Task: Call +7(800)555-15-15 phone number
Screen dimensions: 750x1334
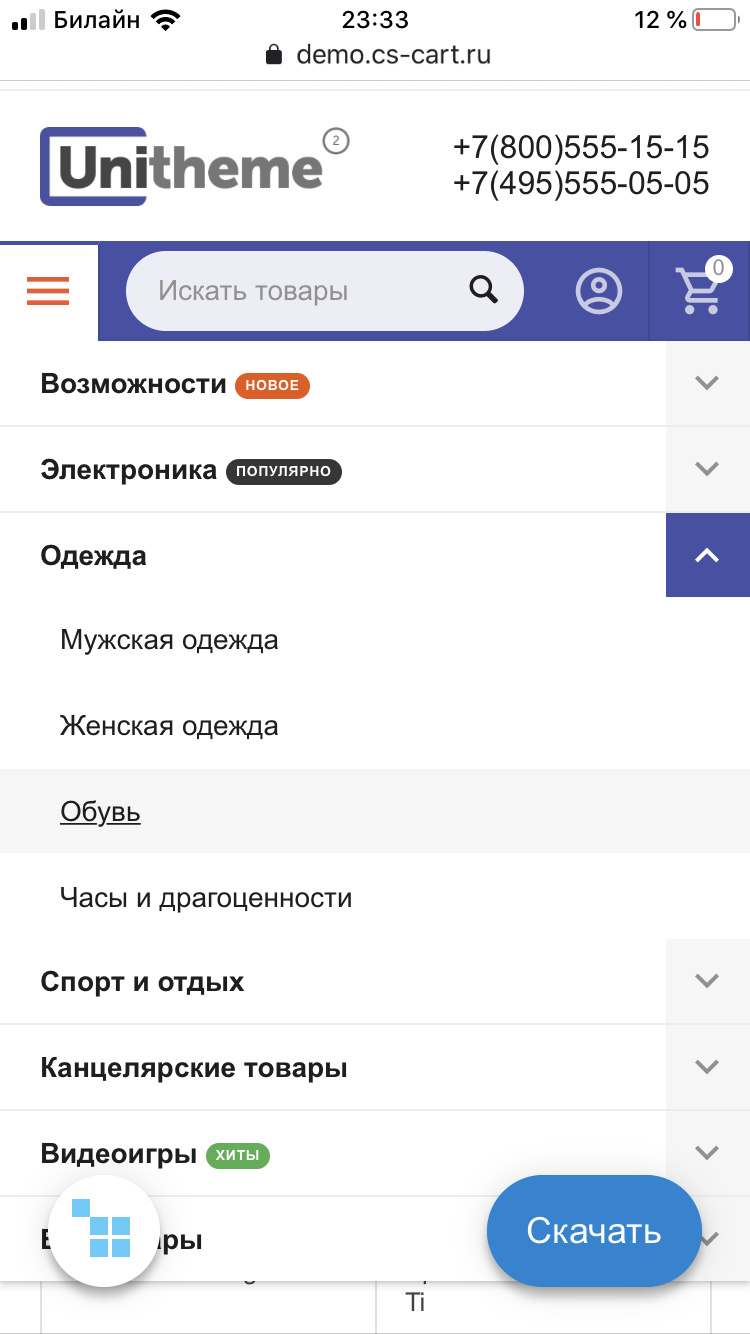Action: tap(581, 148)
